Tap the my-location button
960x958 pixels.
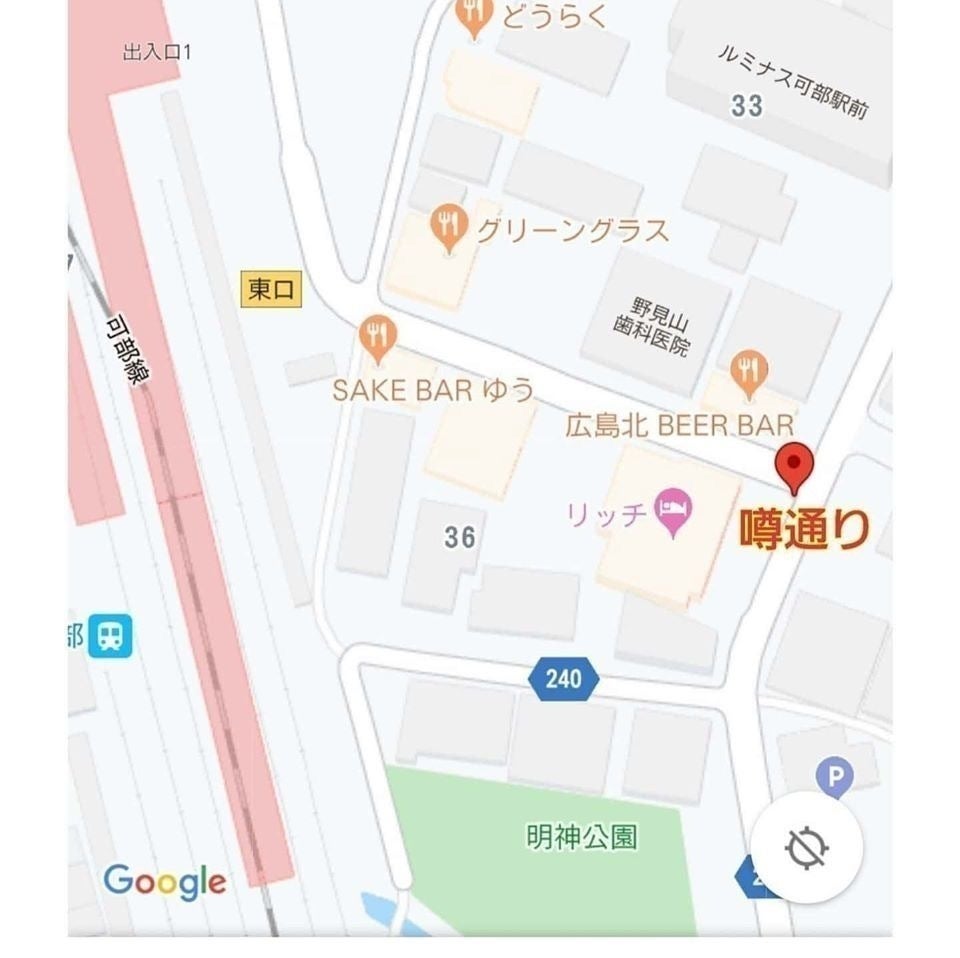click(806, 848)
